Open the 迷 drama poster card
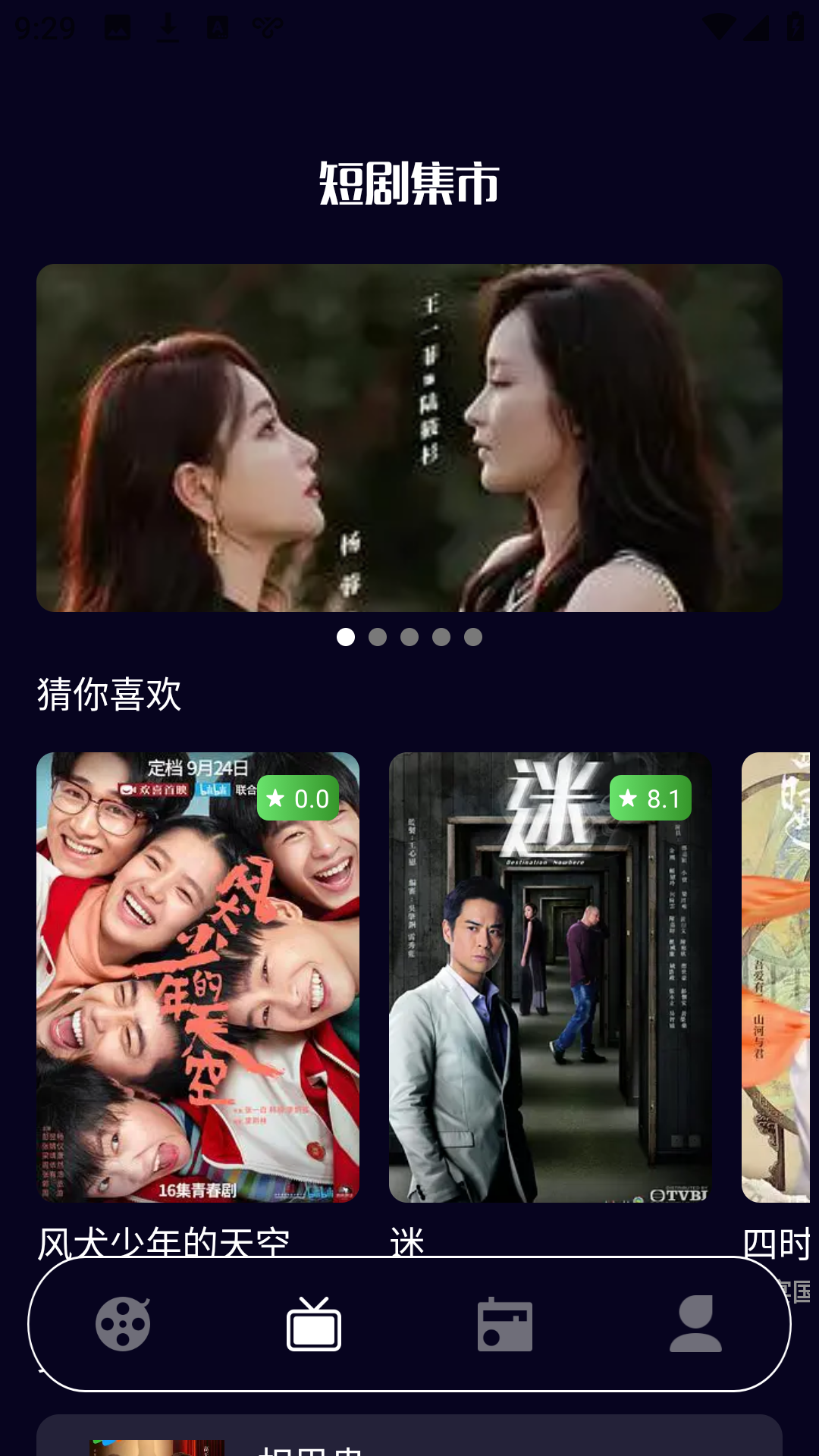The height and width of the screenshot is (1456, 819). [x=550, y=977]
